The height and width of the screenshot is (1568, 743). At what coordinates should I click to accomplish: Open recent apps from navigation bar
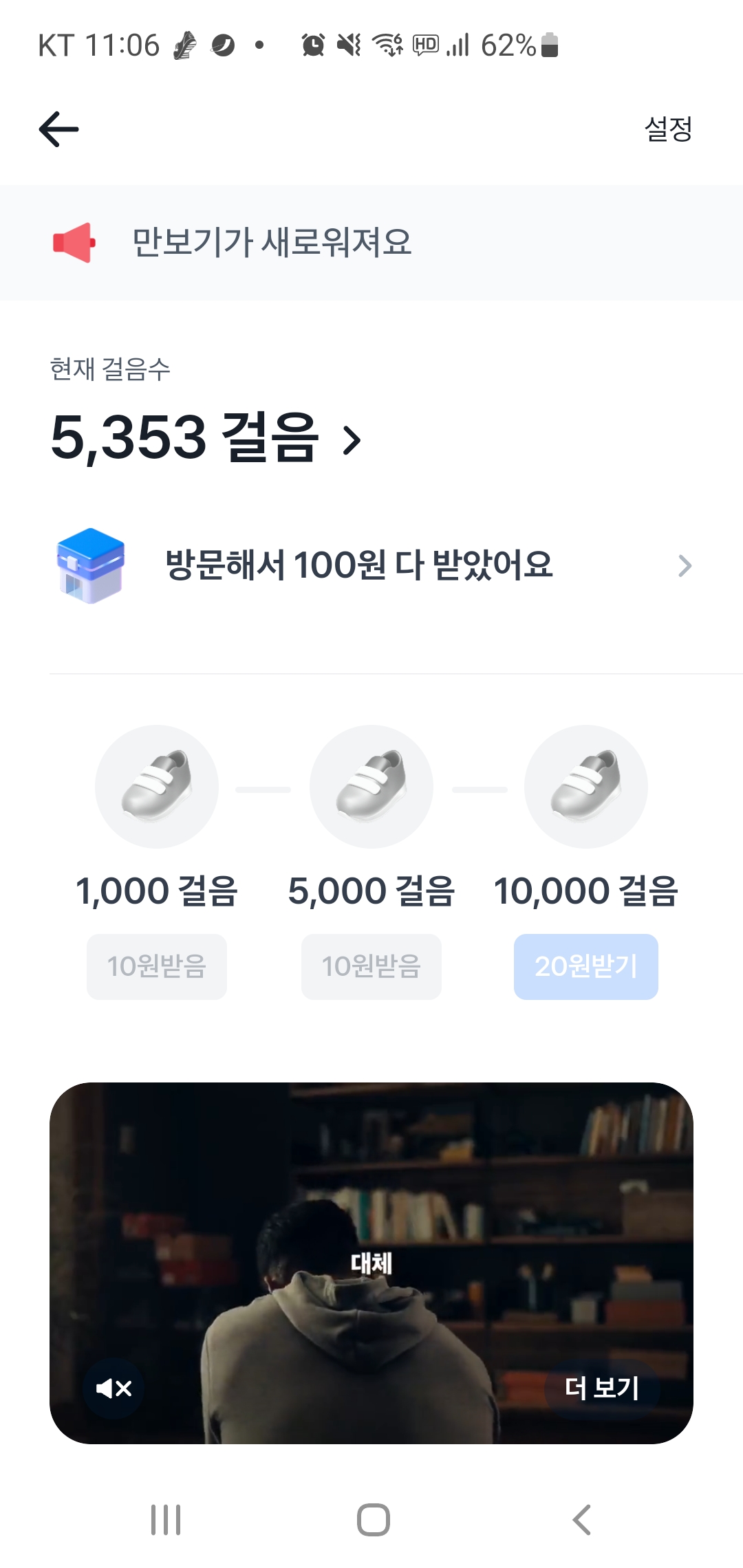[166, 1519]
